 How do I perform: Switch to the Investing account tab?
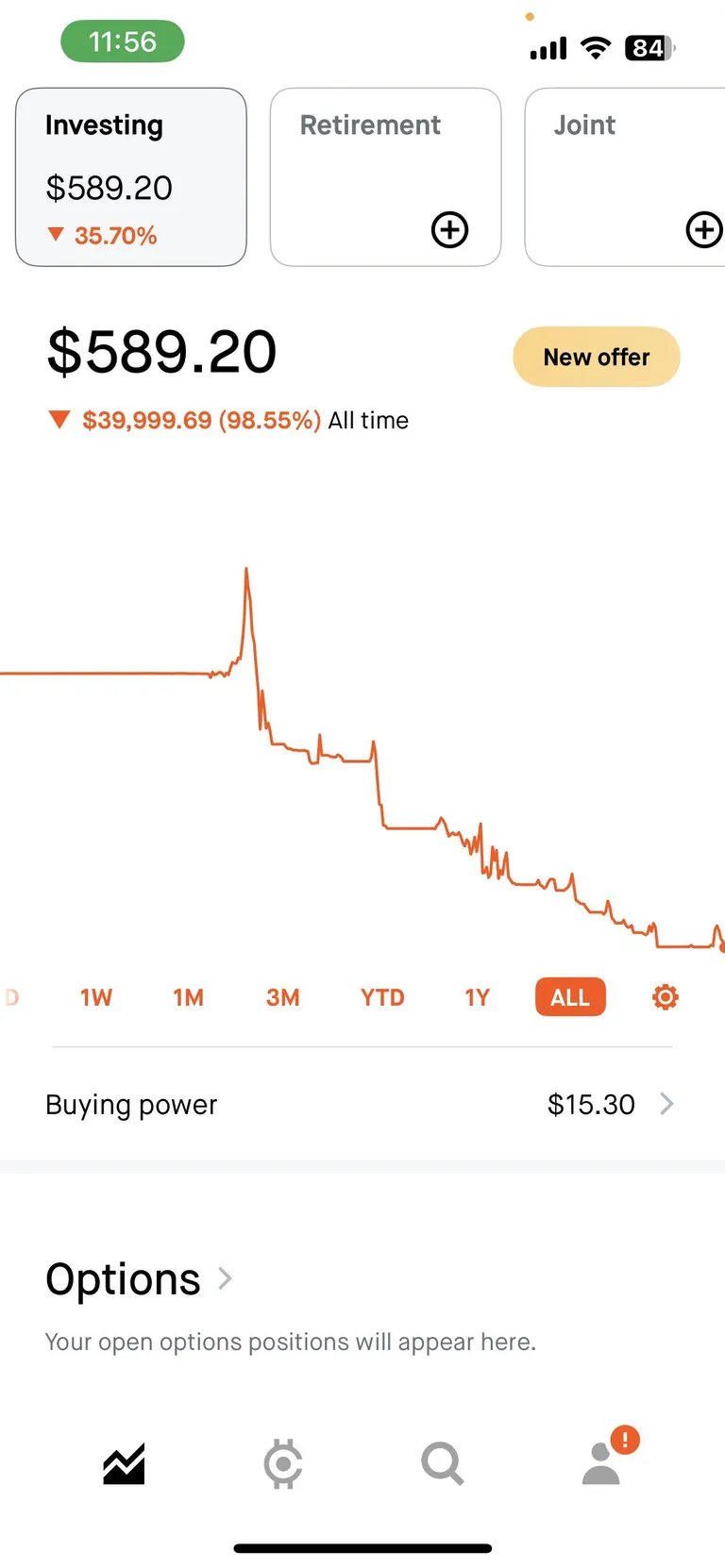130,176
